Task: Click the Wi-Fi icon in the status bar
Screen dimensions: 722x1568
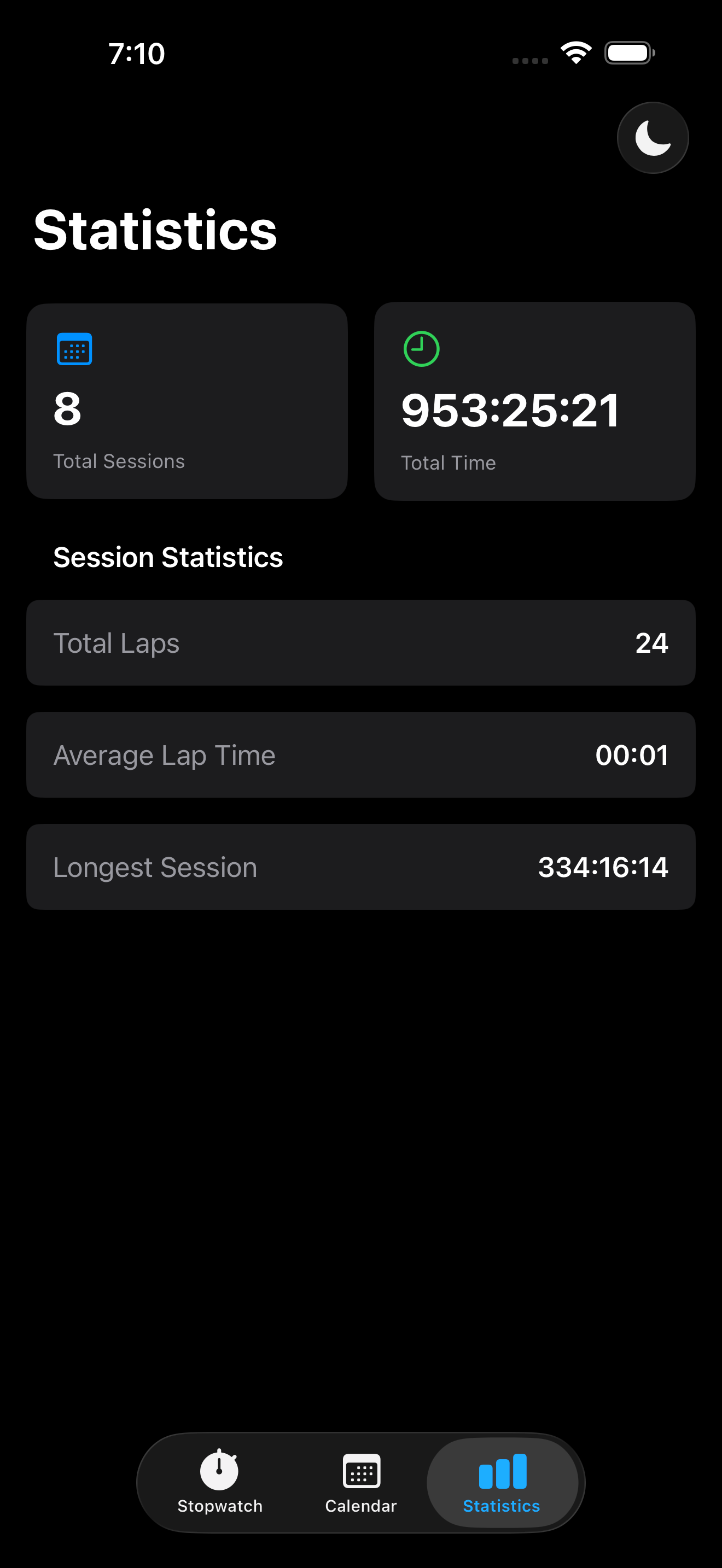Action: (575, 54)
